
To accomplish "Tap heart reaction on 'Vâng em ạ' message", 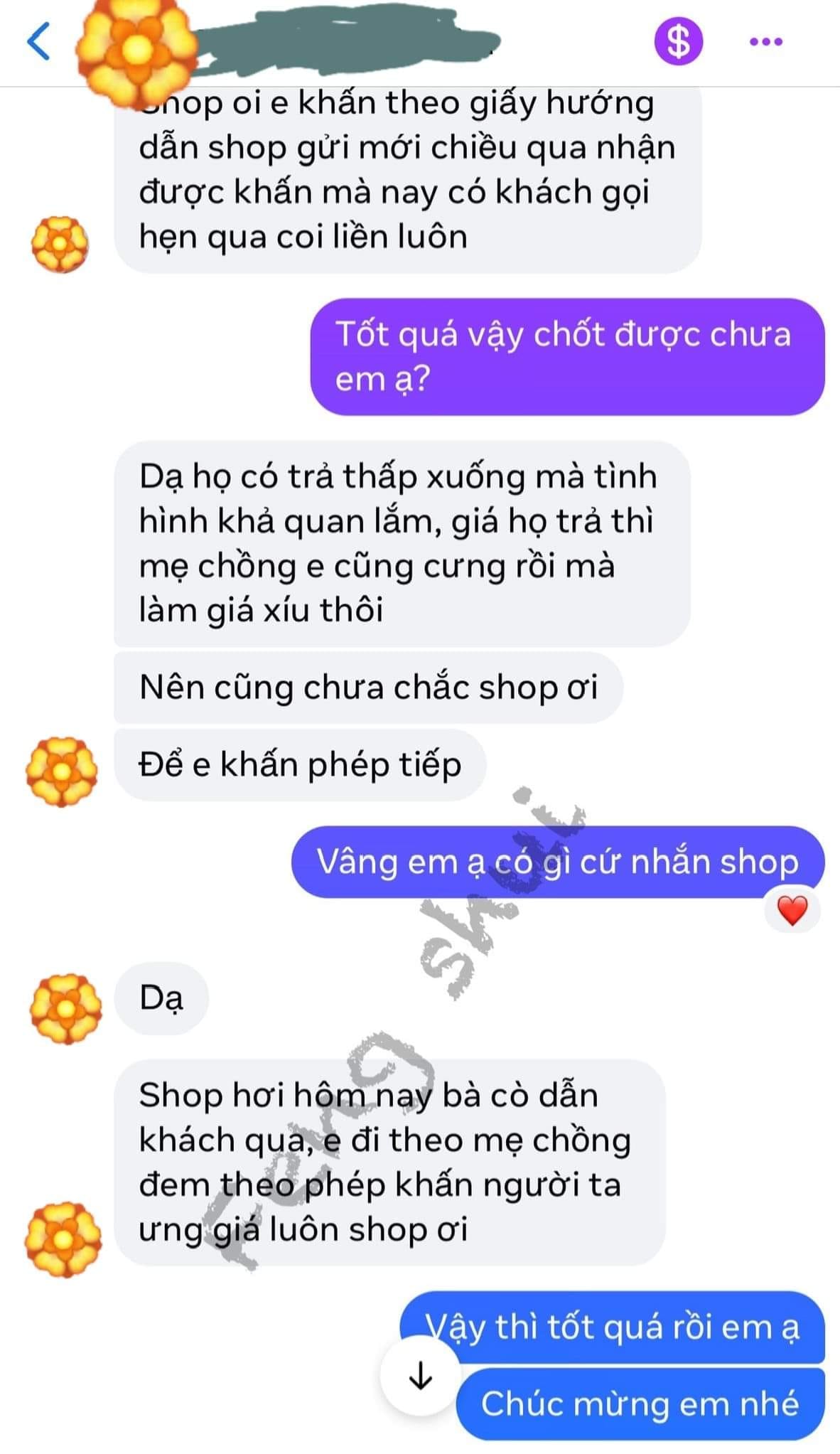I will (792, 911).
